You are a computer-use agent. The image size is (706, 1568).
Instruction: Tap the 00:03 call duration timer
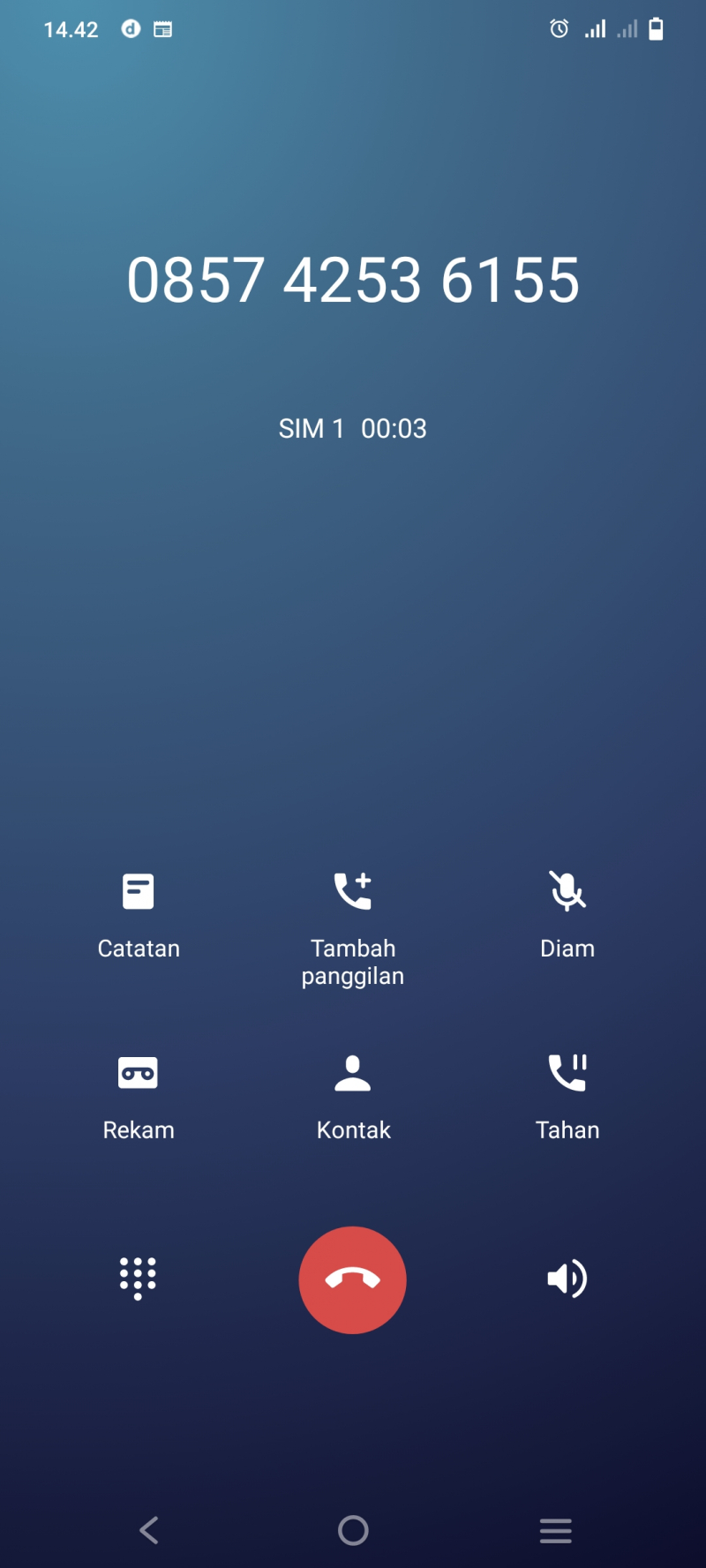(x=394, y=429)
